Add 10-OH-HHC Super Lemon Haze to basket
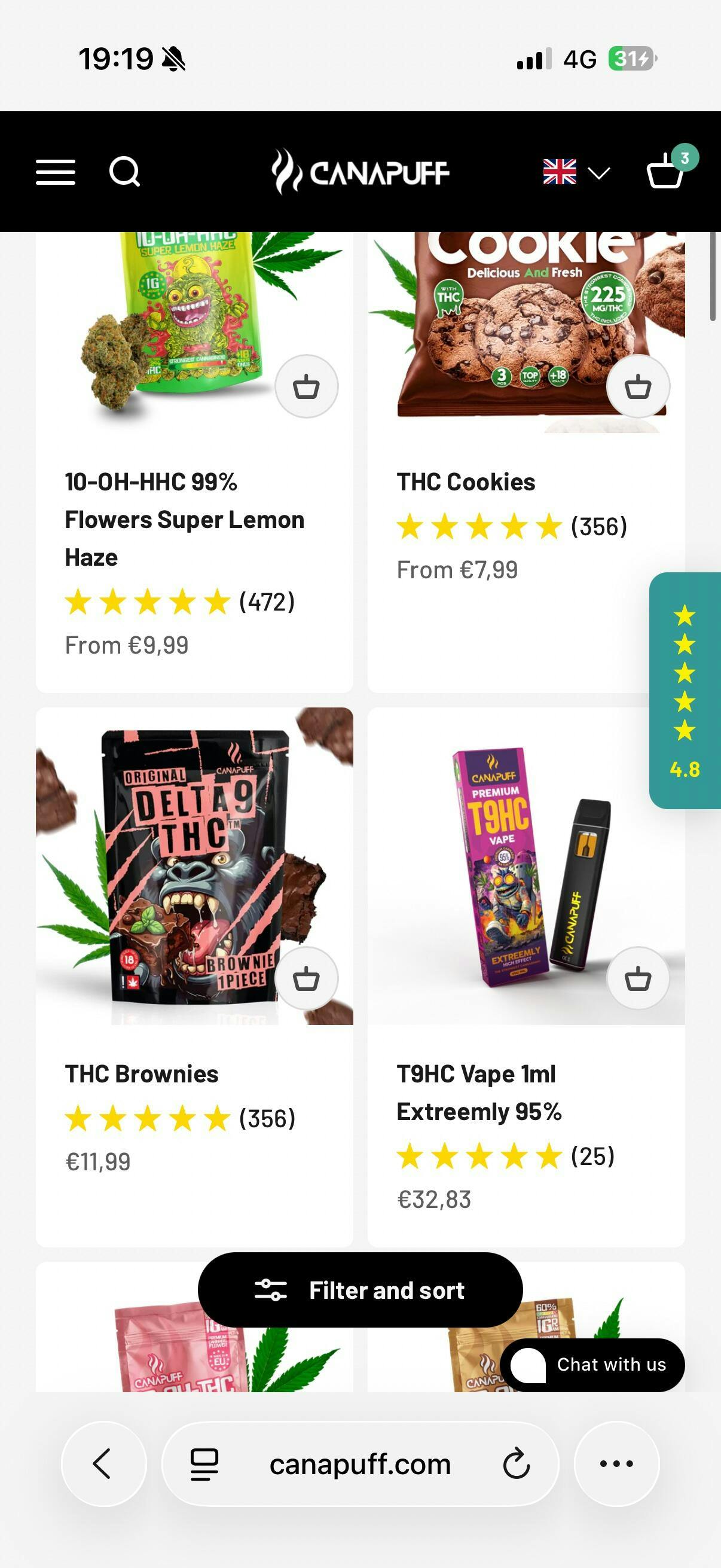The width and height of the screenshot is (721, 1568). click(x=306, y=386)
